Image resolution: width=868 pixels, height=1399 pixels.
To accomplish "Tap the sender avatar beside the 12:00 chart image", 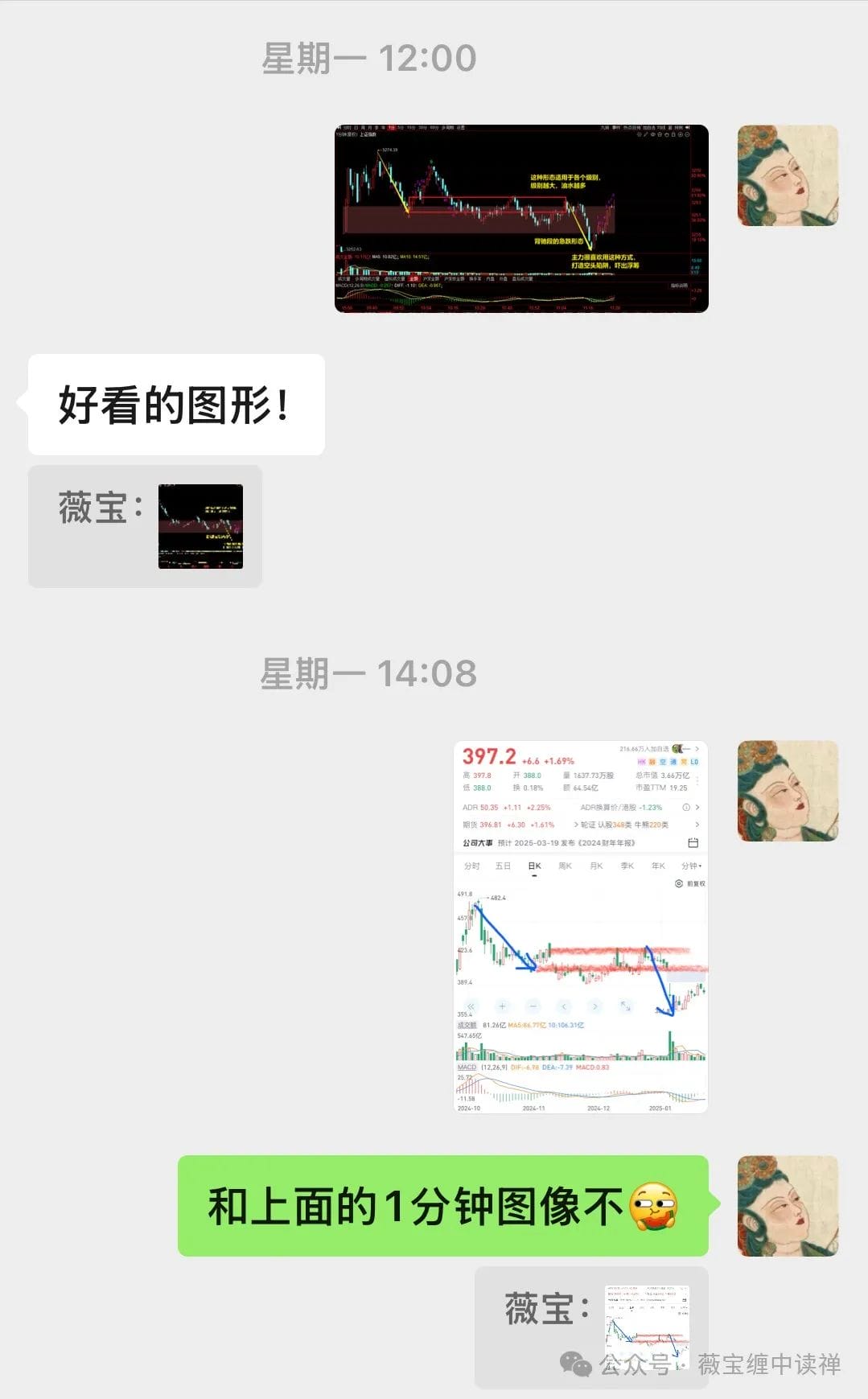I will coord(788,175).
